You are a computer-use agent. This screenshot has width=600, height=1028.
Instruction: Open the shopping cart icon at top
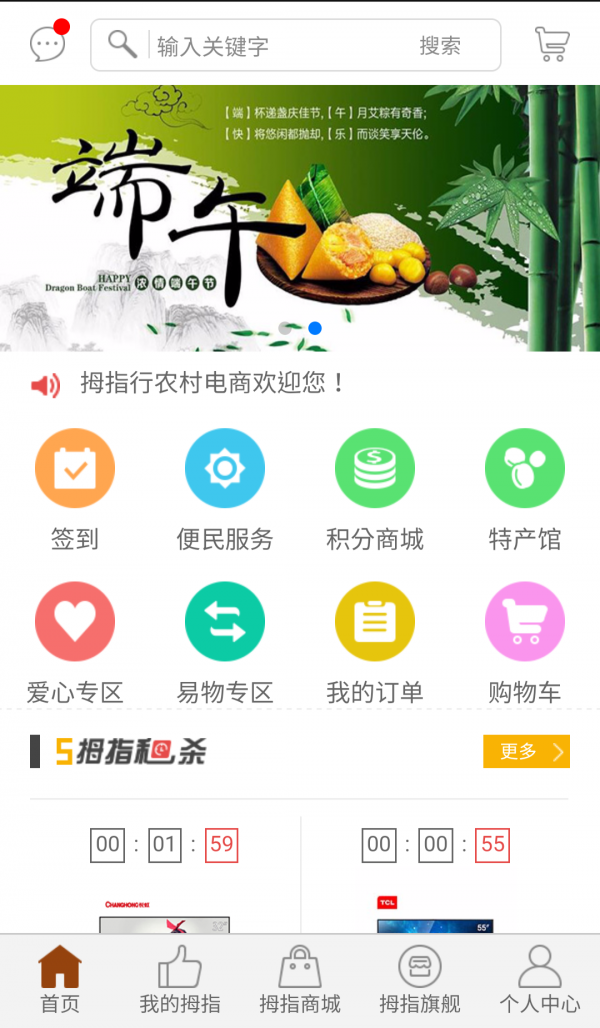click(551, 45)
